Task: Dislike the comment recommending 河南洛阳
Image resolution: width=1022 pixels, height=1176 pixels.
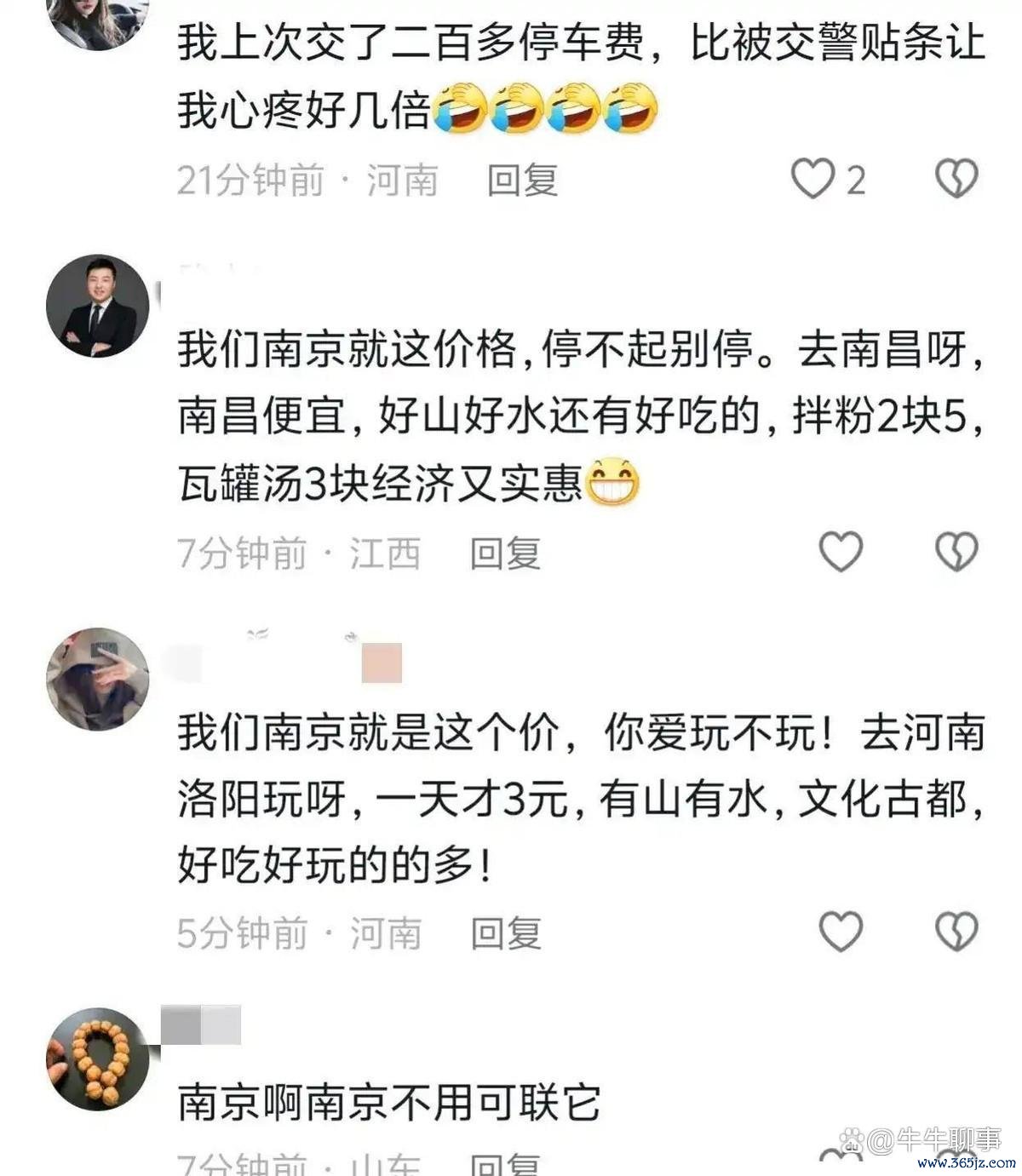Action: click(x=956, y=931)
